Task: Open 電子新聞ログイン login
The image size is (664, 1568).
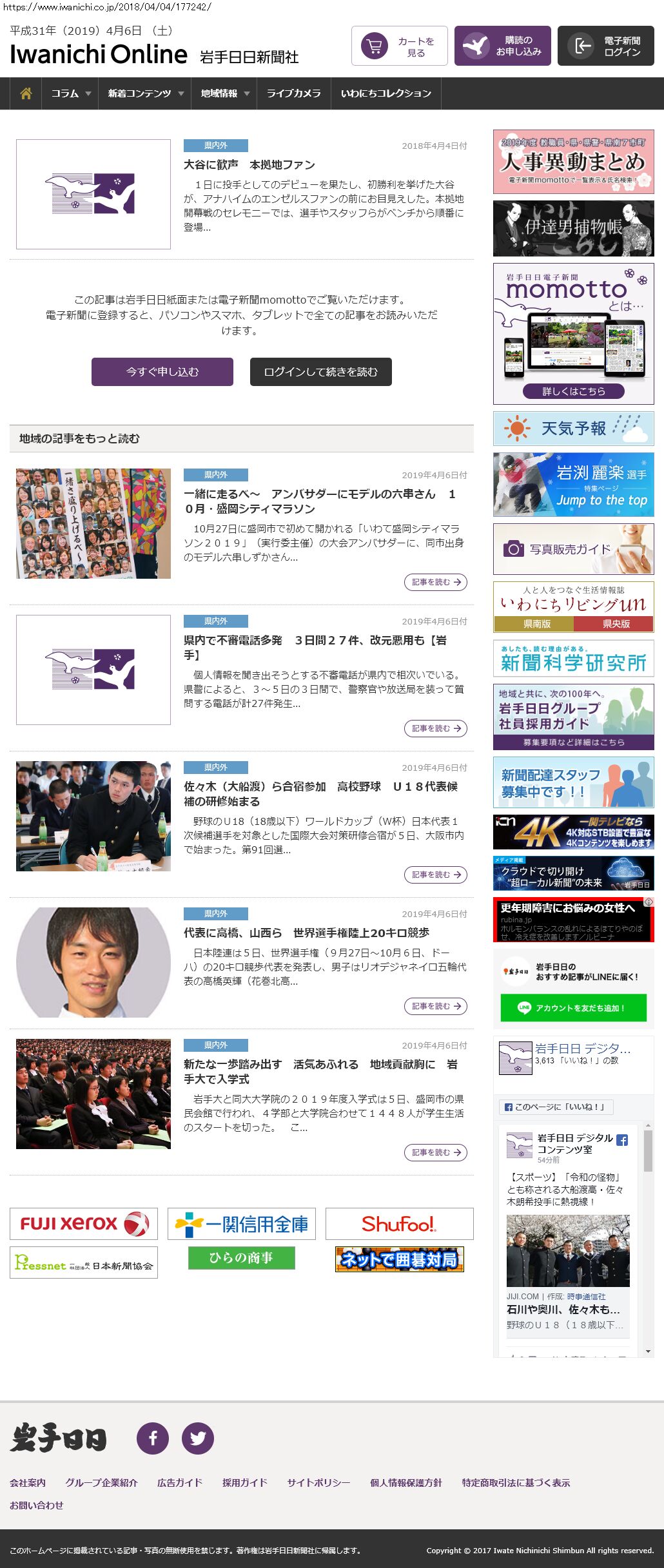Action: [605, 46]
